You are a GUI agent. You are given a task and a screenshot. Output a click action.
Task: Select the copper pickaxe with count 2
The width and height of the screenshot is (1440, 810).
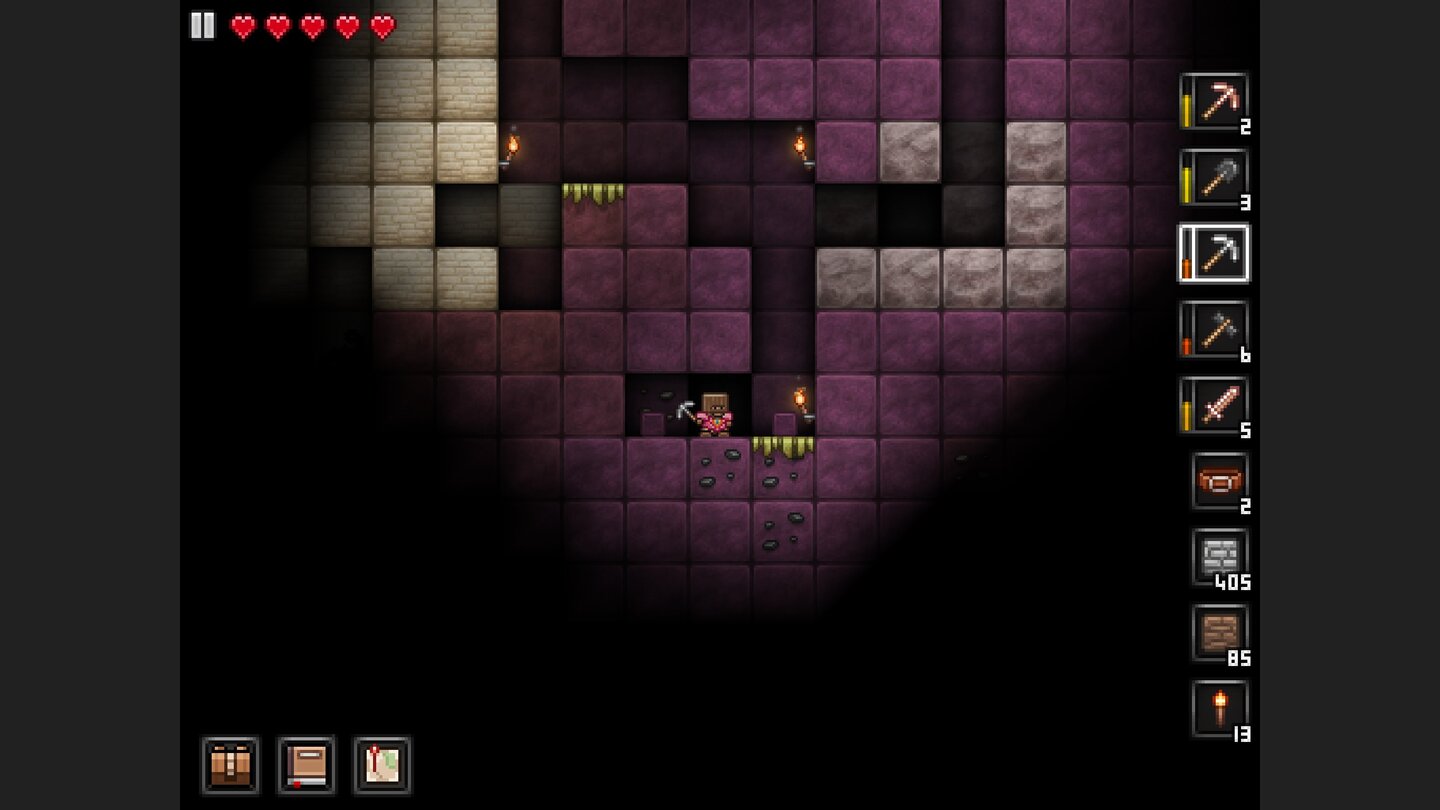point(1216,102)
